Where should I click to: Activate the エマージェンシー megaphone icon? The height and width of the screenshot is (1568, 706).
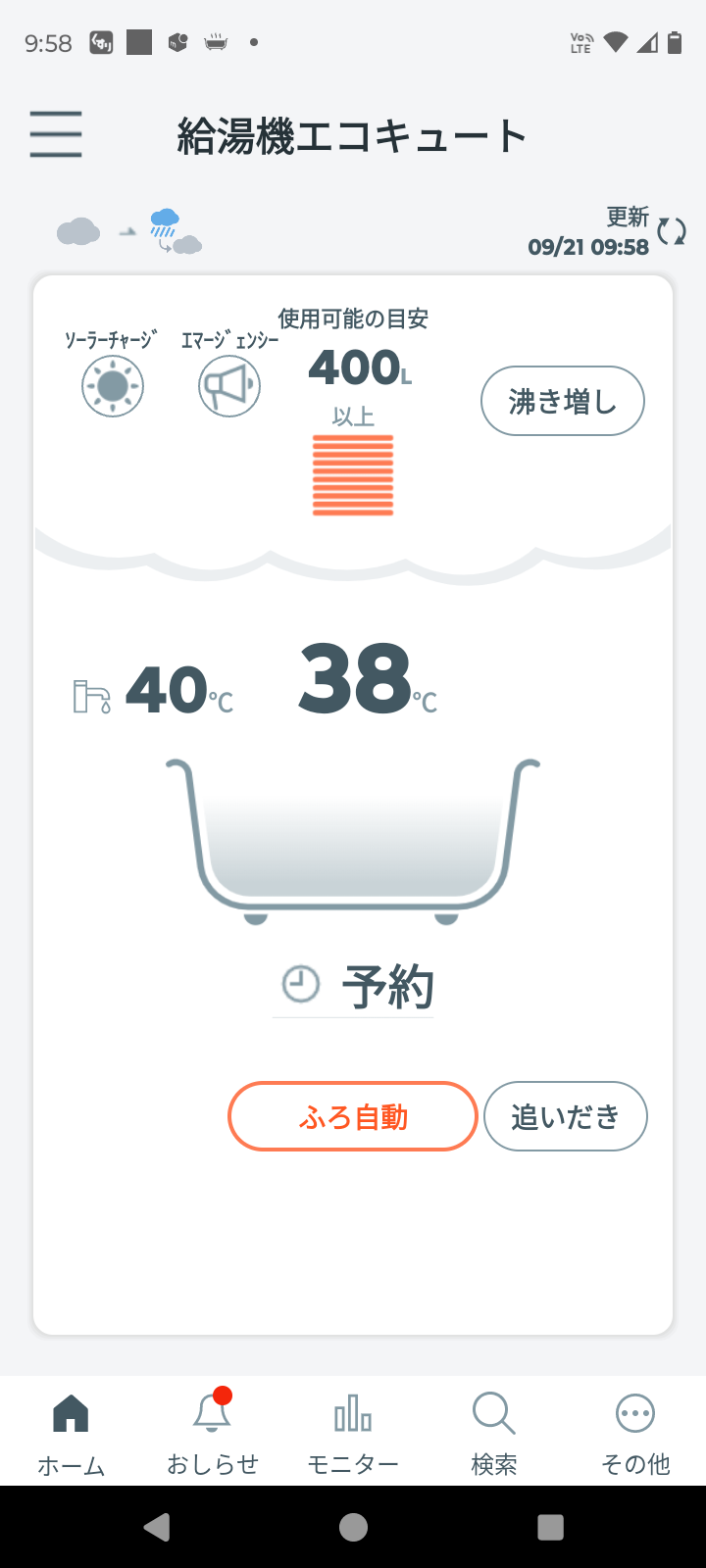(229, 386)
